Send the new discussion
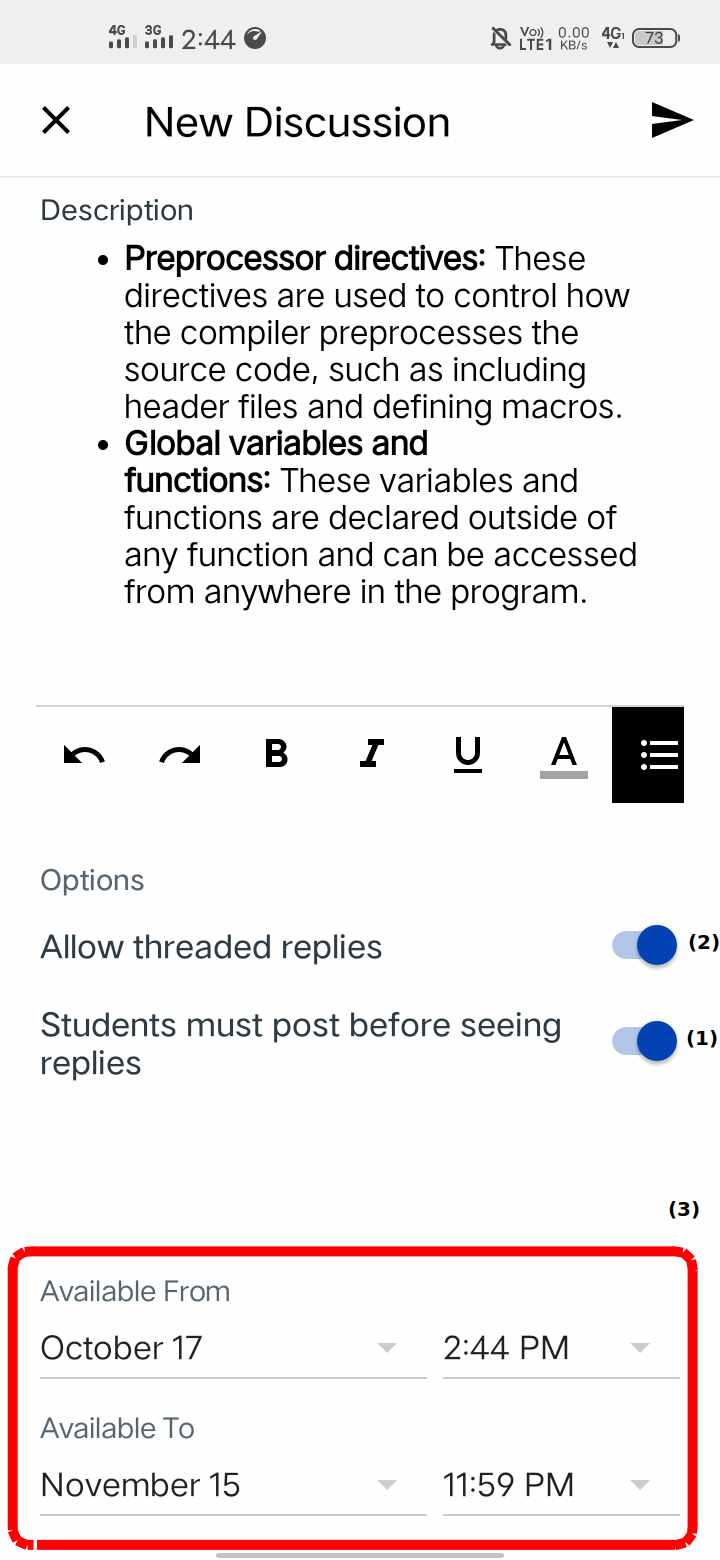The width and height of the screenshot is (720, 1560). (x=671, y=121)
